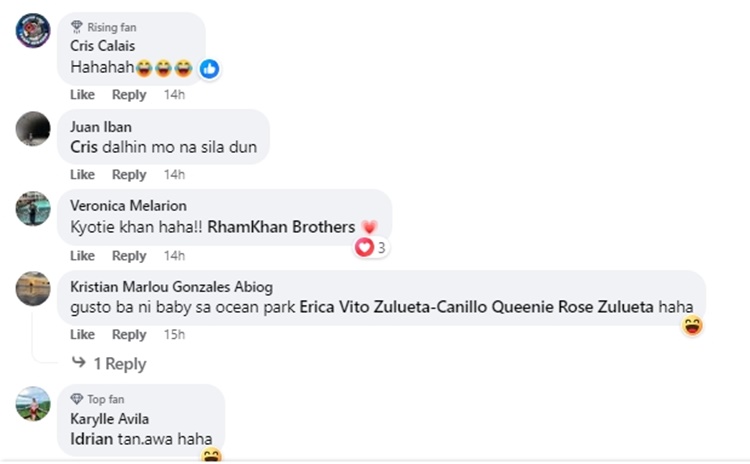
Task: View reactions on Veronica Melarion's comment
Action: [x=371, y=247]
